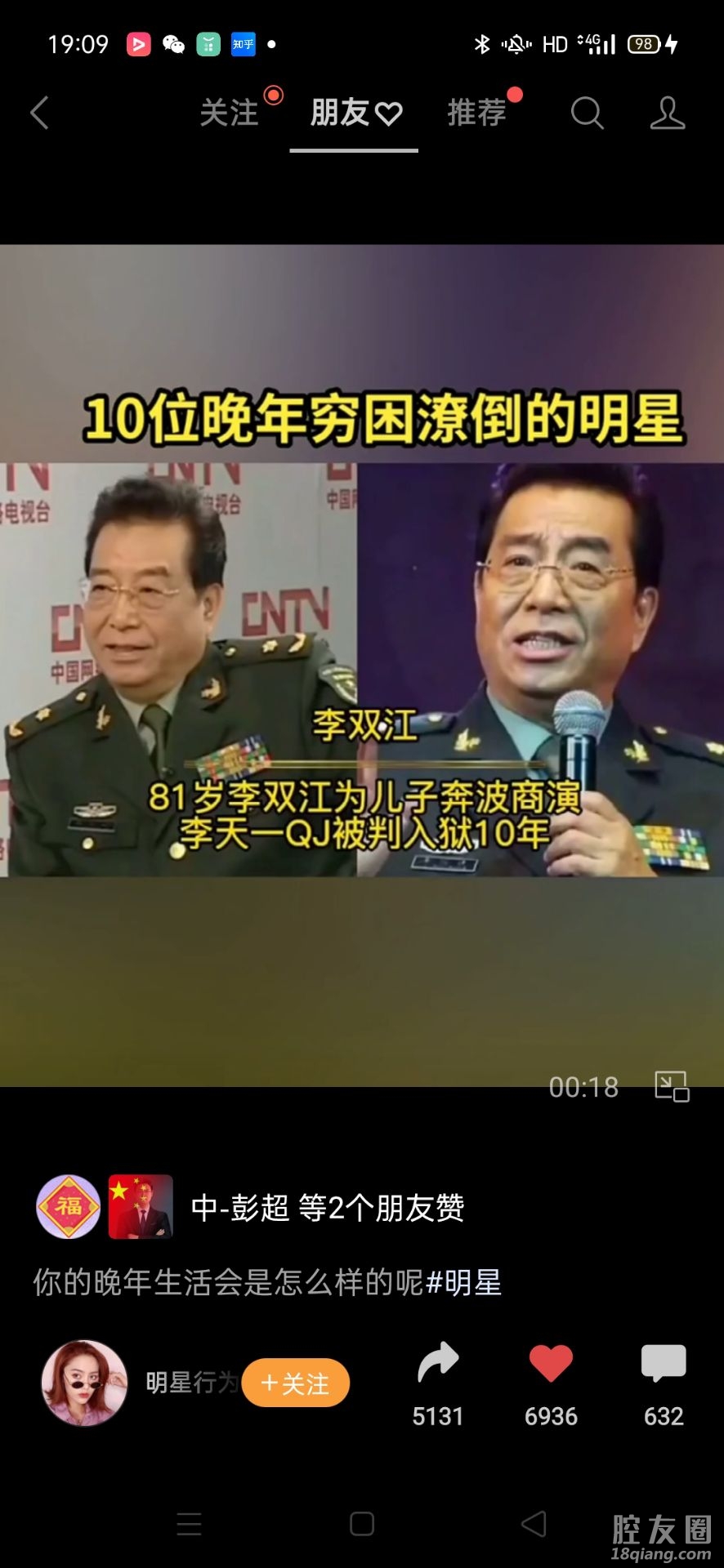Open the #明星 hashtag
724x1568 pixels.
464,1282
